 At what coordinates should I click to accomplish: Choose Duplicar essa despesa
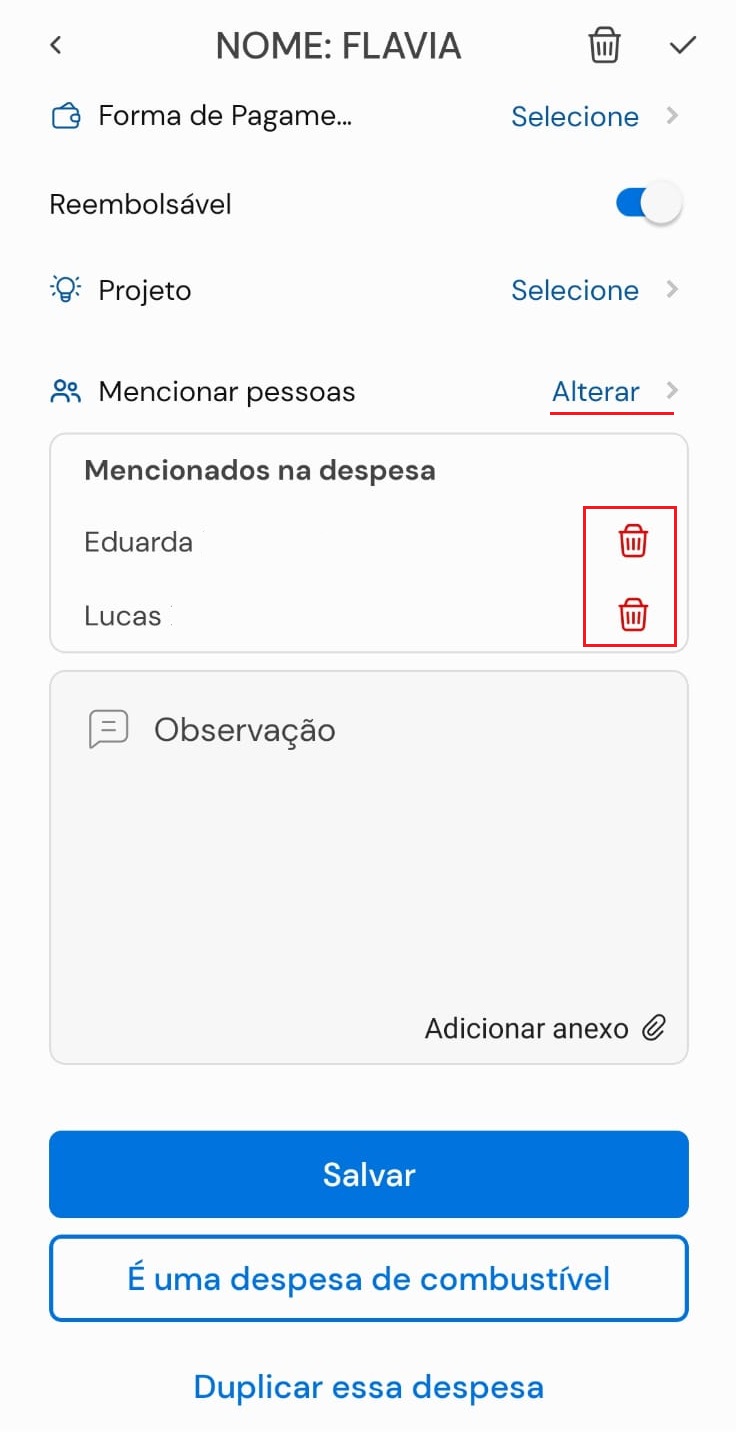(368, 1387)
